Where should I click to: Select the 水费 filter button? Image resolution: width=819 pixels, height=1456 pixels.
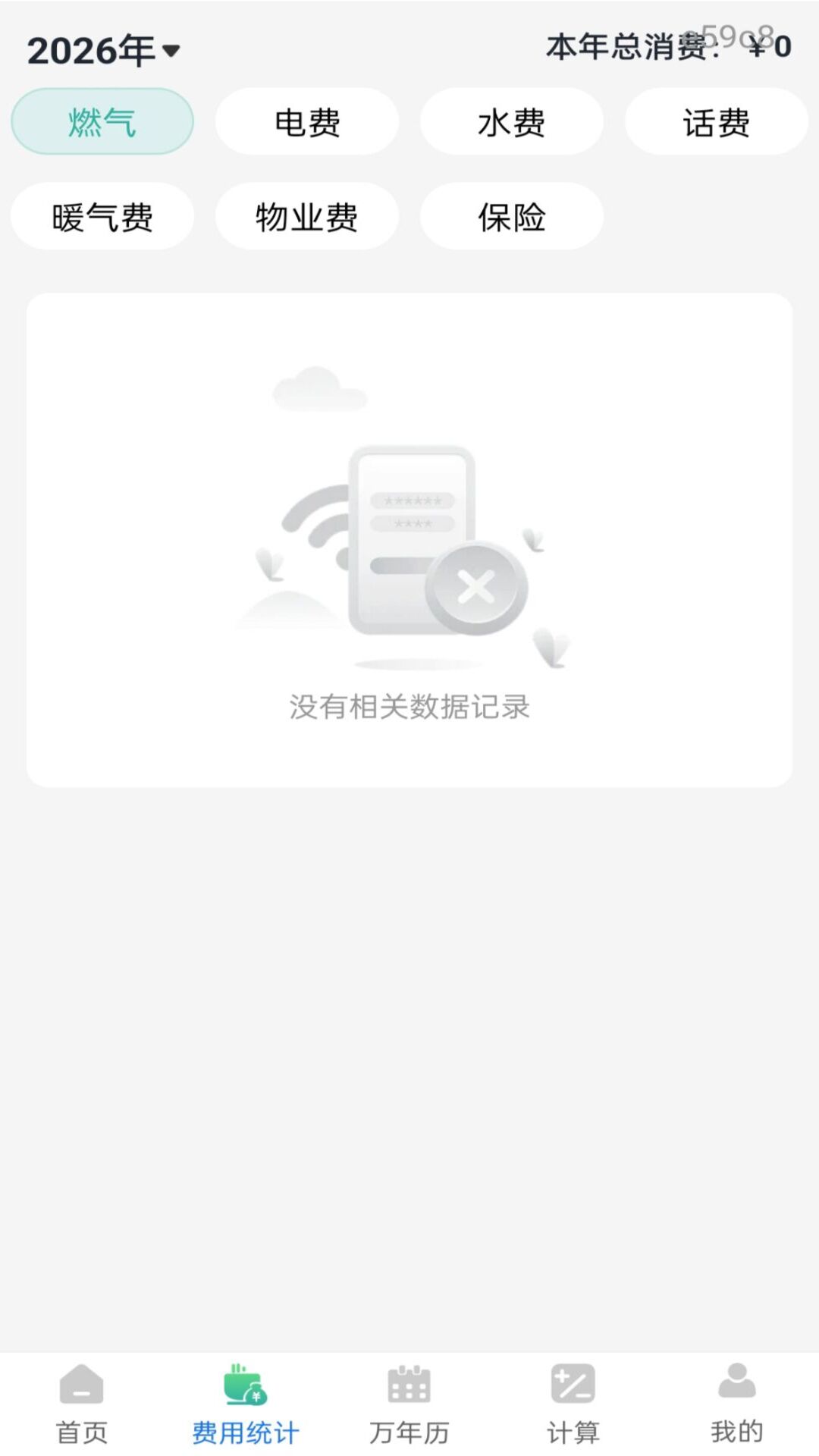(511, 121)
